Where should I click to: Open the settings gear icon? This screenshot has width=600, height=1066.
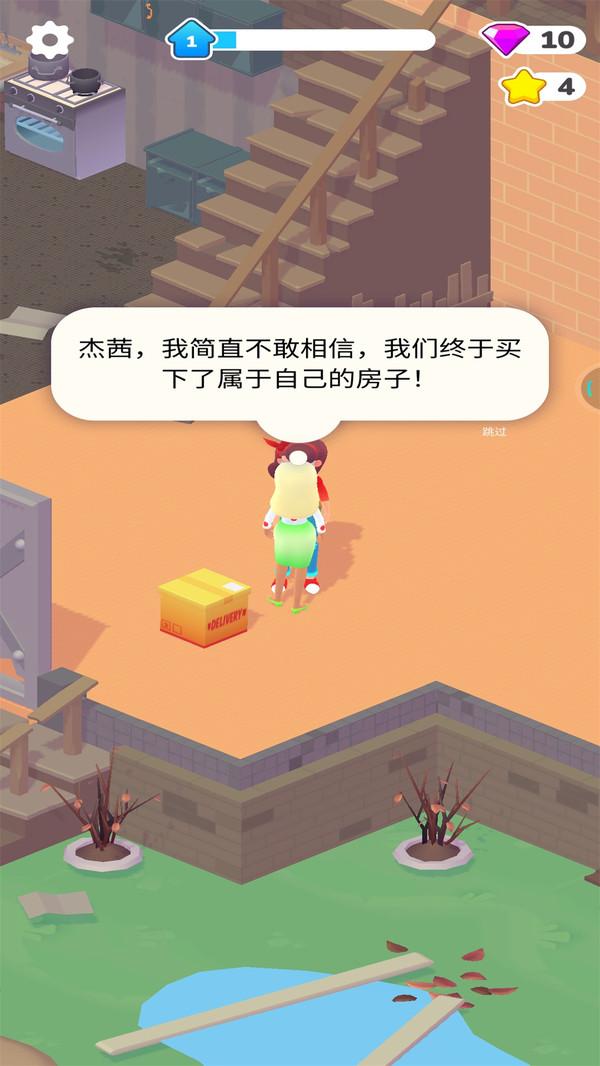tap(49, 39)
